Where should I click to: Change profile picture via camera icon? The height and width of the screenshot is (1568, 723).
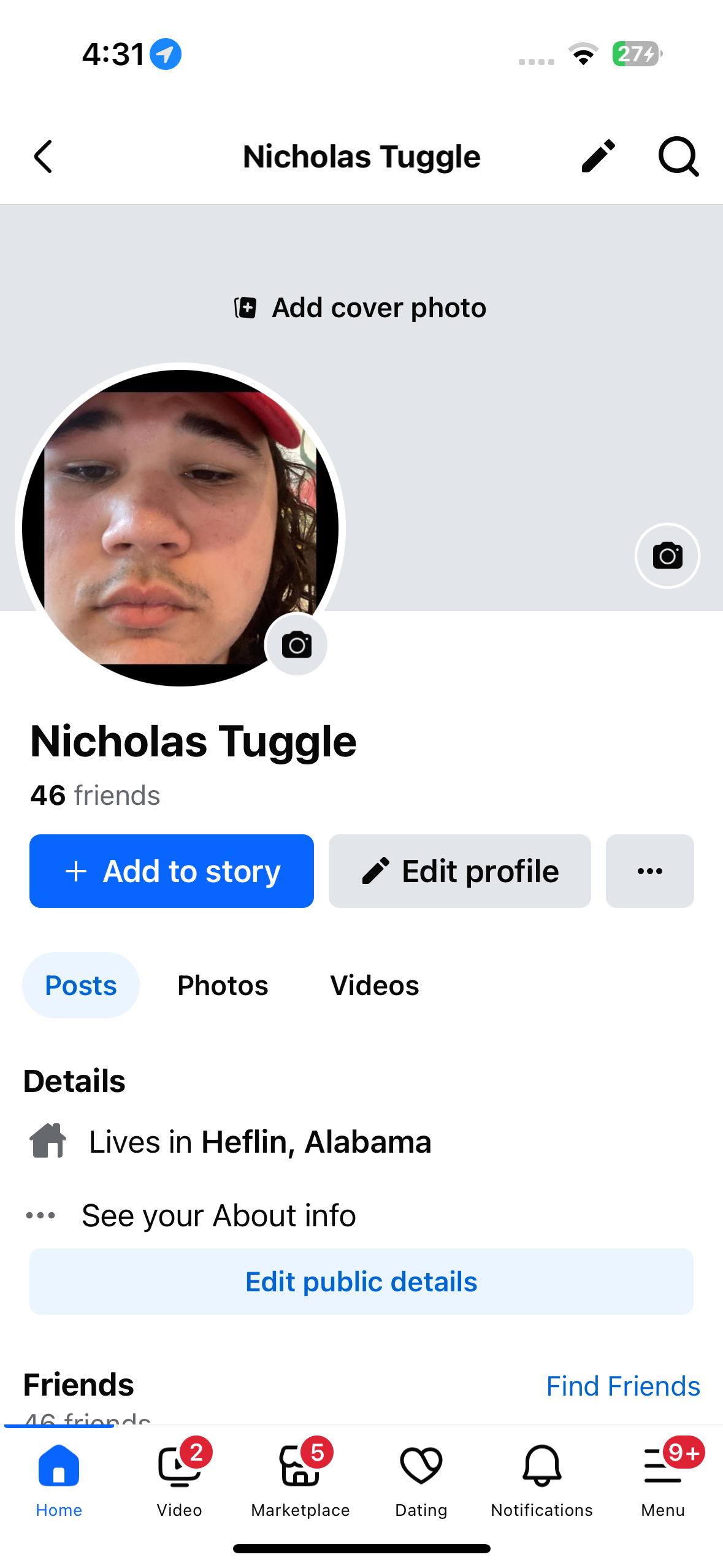click(297, 645)
